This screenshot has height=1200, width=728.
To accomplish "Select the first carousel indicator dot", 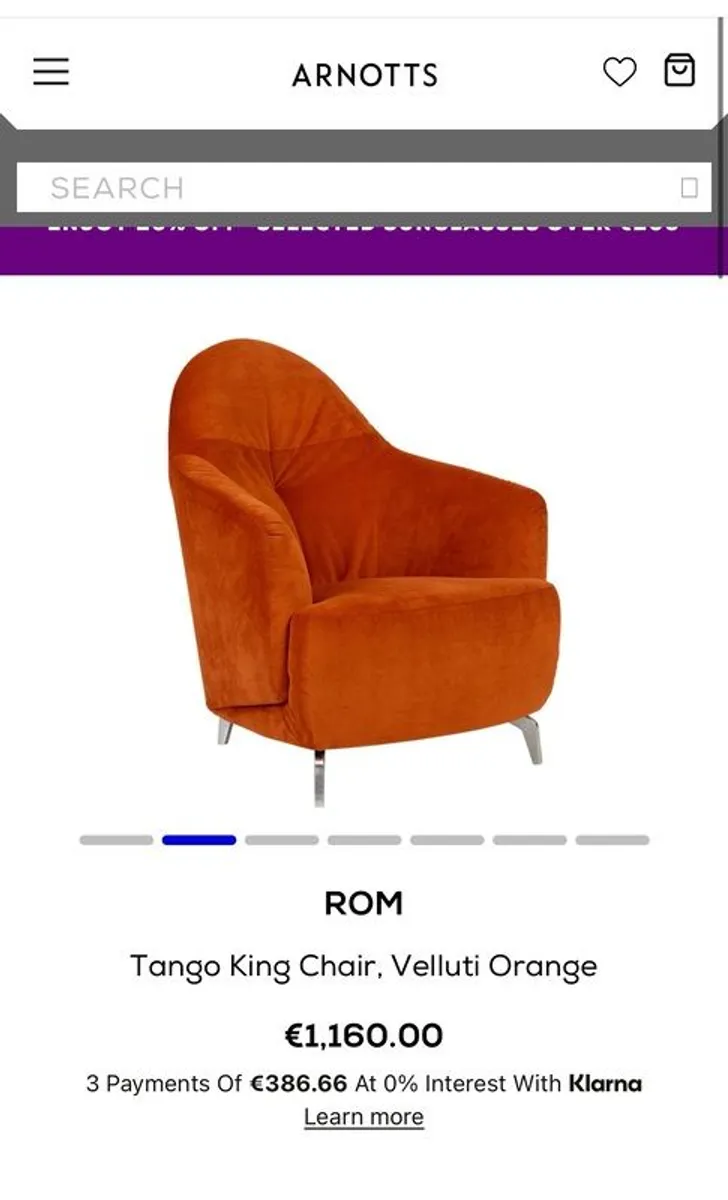I will (116, 839).
